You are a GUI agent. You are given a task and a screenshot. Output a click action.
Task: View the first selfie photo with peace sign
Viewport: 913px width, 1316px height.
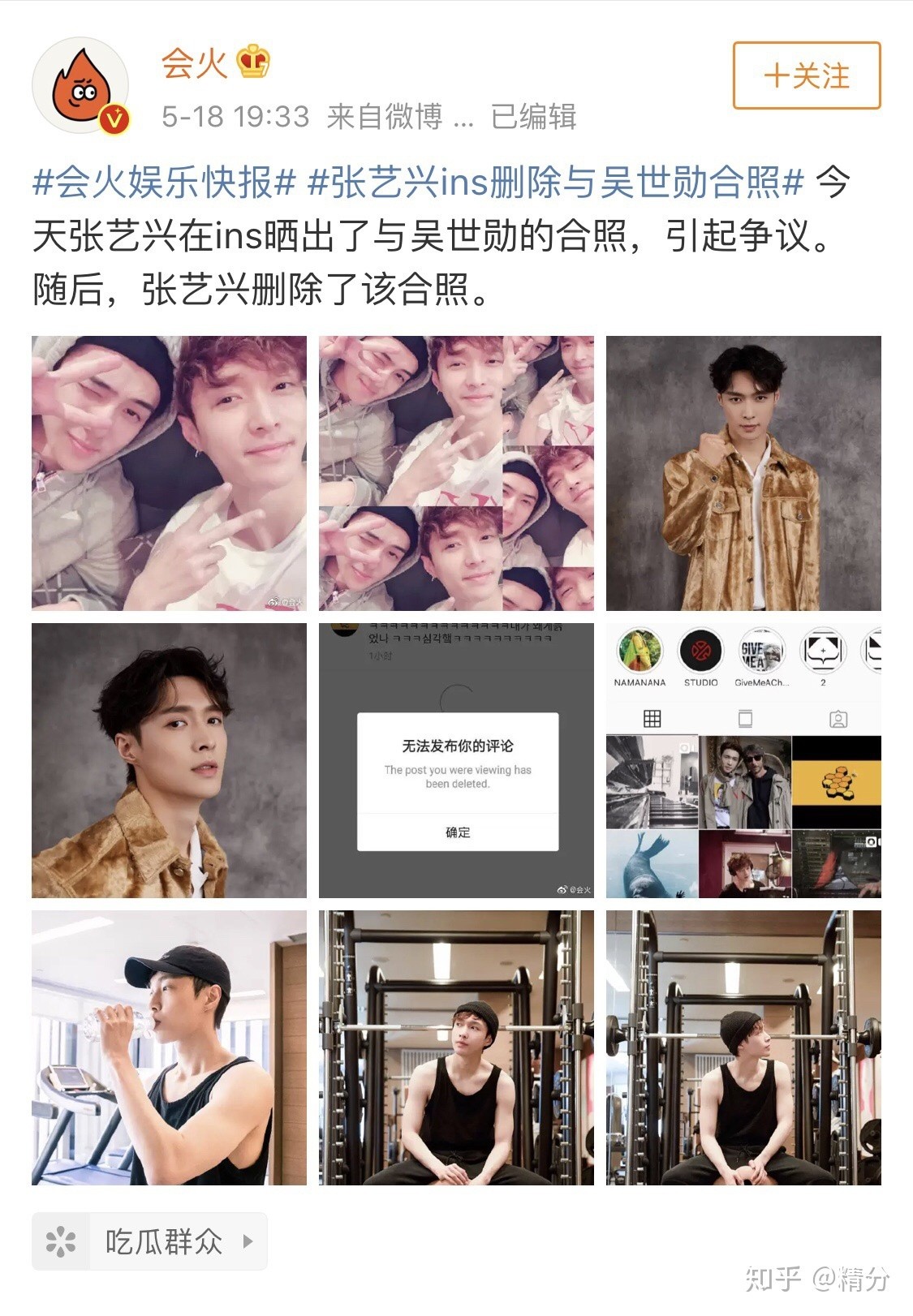(x=169, y=473)
